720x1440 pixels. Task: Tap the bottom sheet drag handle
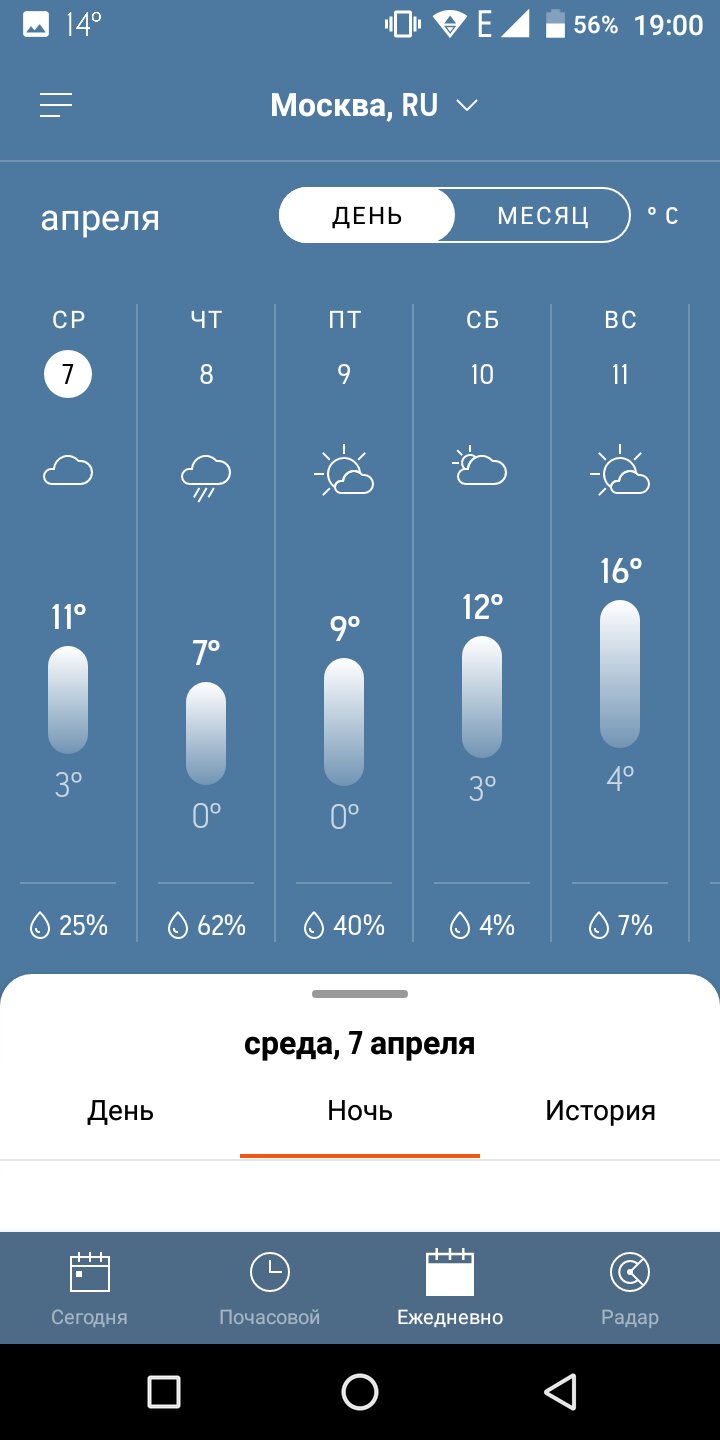(x=360, y=994)
